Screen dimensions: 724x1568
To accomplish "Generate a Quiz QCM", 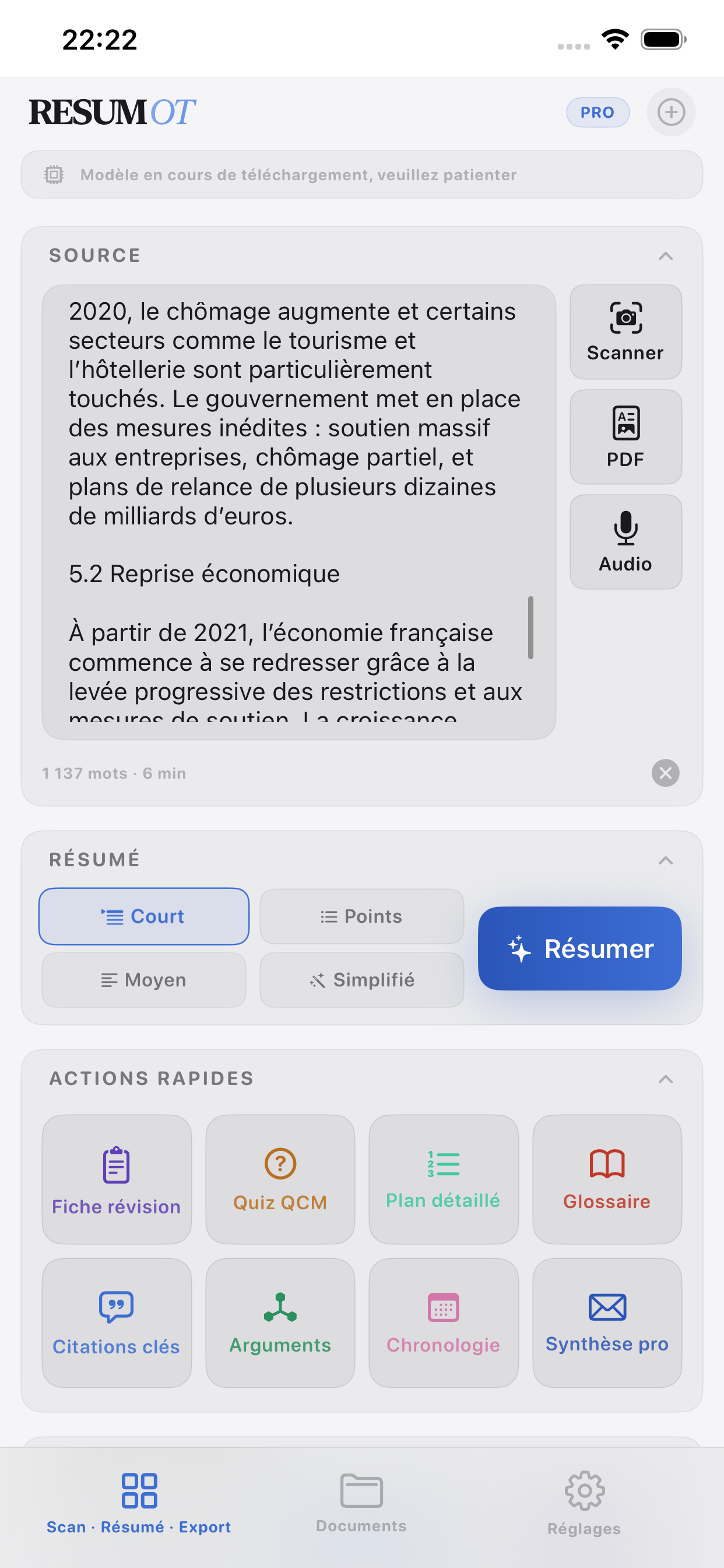I will coord(280,1179).
